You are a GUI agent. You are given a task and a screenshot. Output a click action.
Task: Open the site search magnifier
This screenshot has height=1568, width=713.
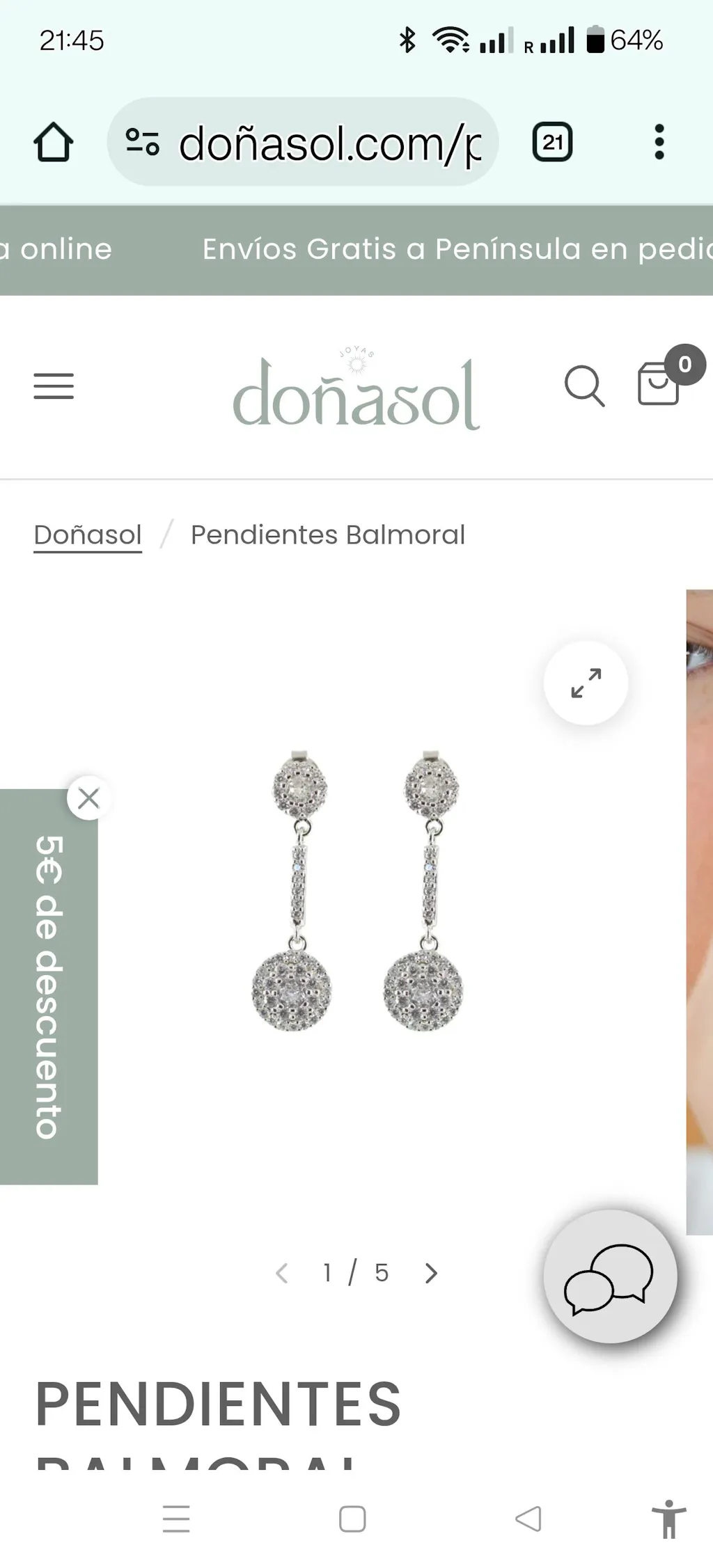583,386
